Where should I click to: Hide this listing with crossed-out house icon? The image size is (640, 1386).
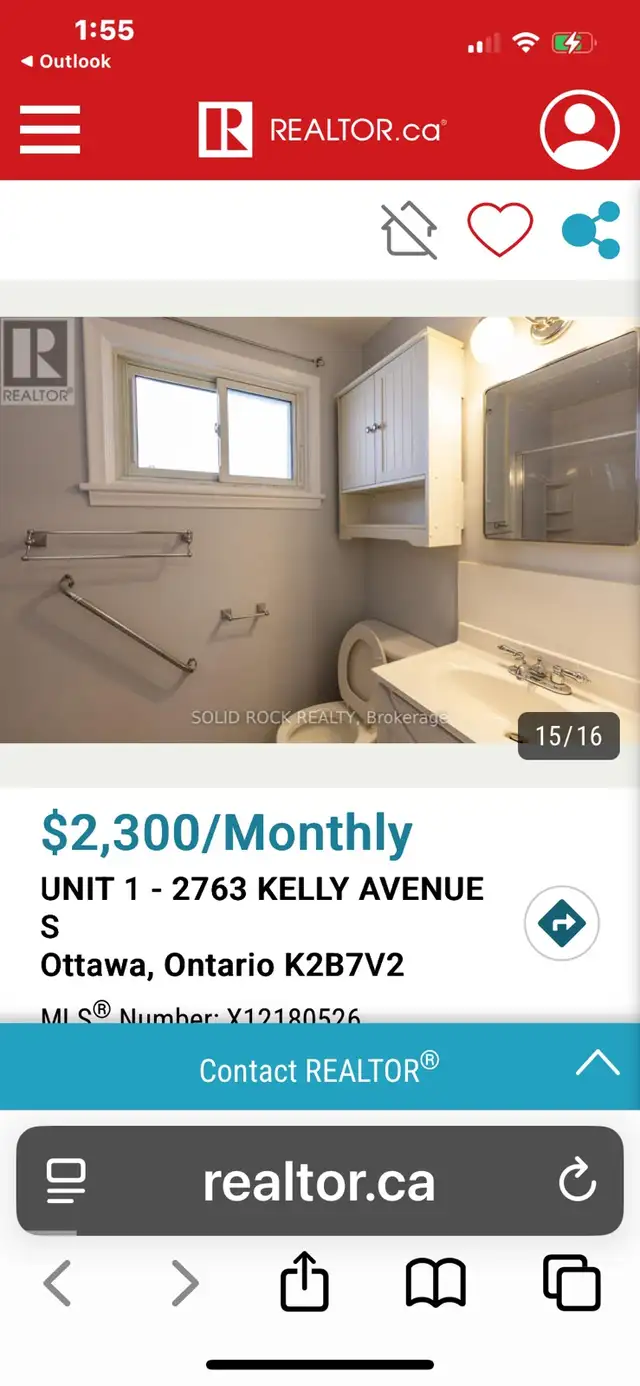[409, 231]
